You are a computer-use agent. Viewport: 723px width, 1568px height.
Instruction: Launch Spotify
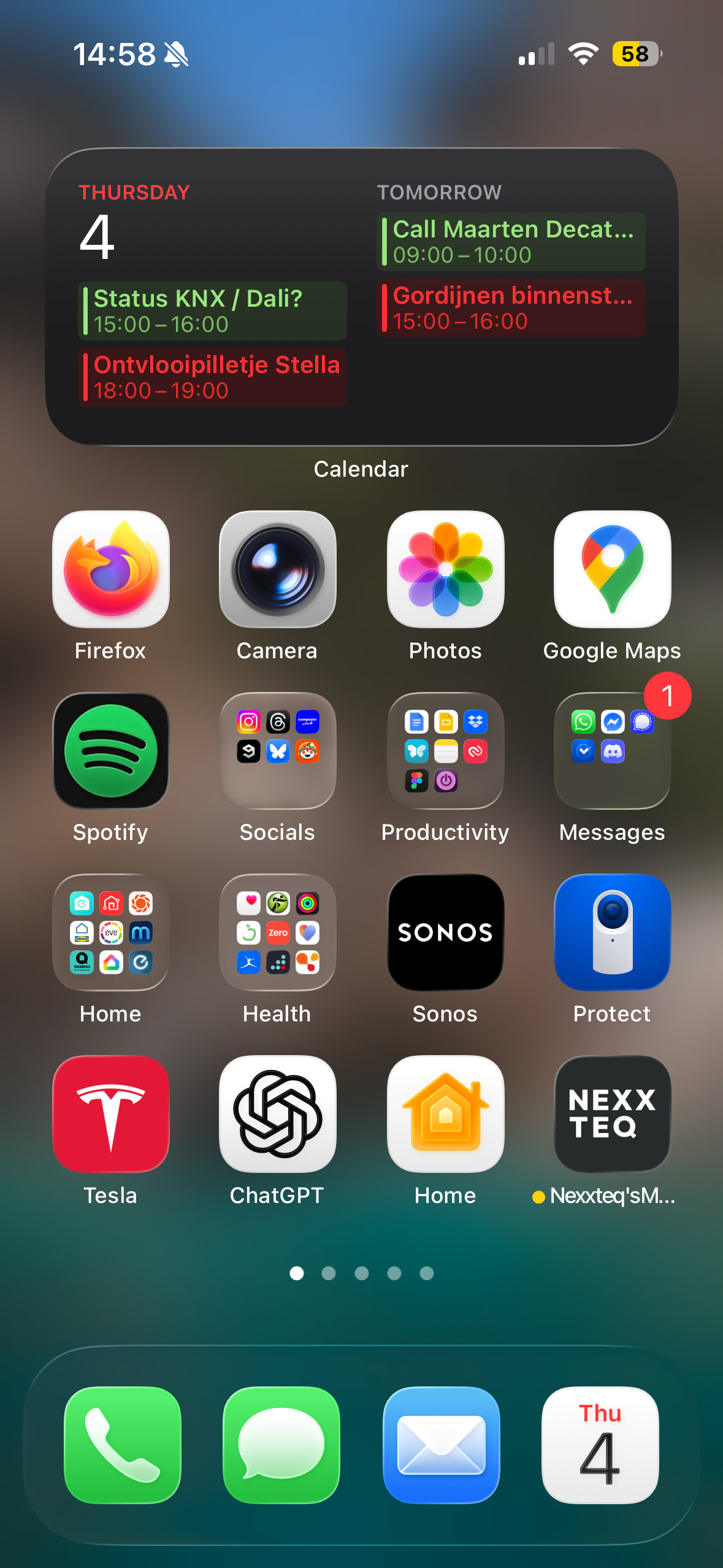[x=111, y=751]
